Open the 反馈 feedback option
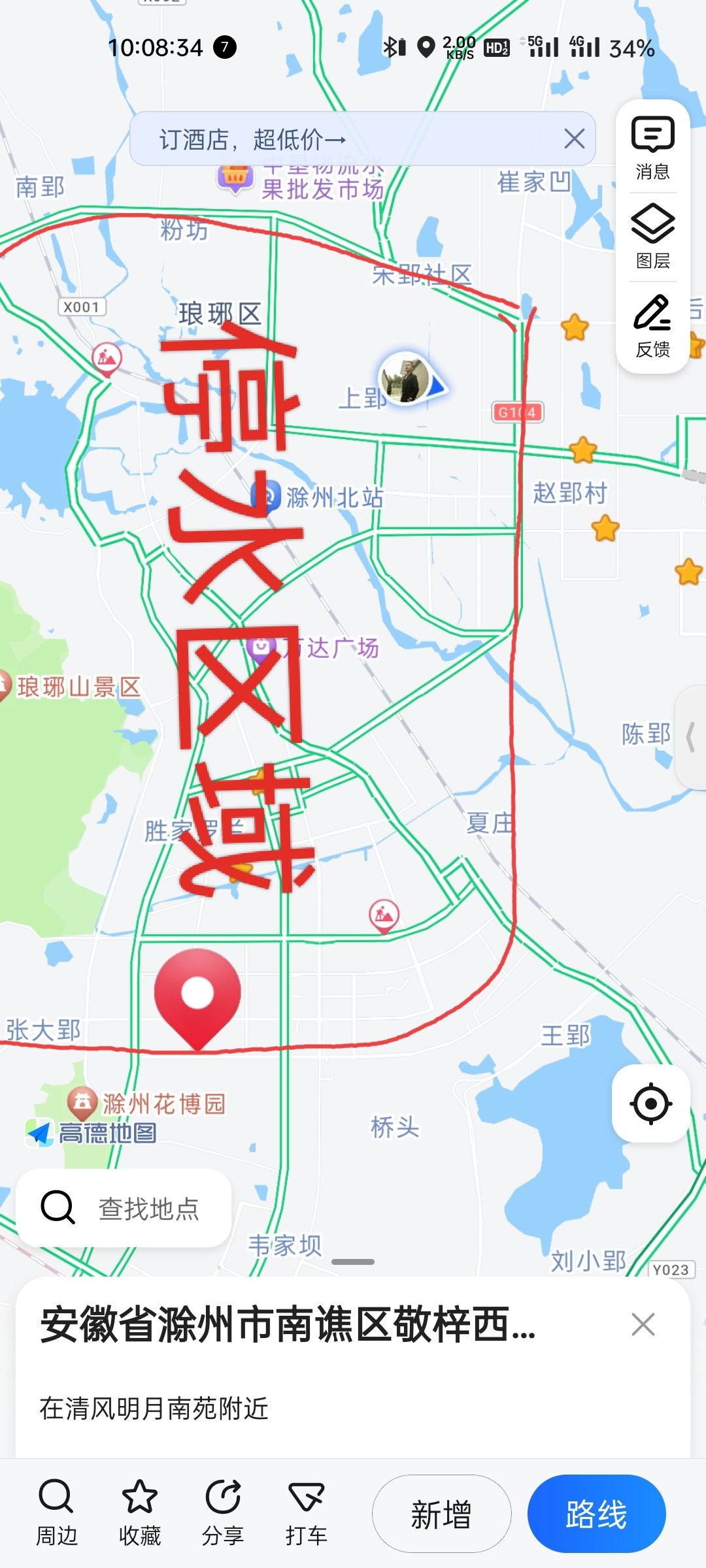Screen dimensions: 706x1568 click(x=652, y=325)
